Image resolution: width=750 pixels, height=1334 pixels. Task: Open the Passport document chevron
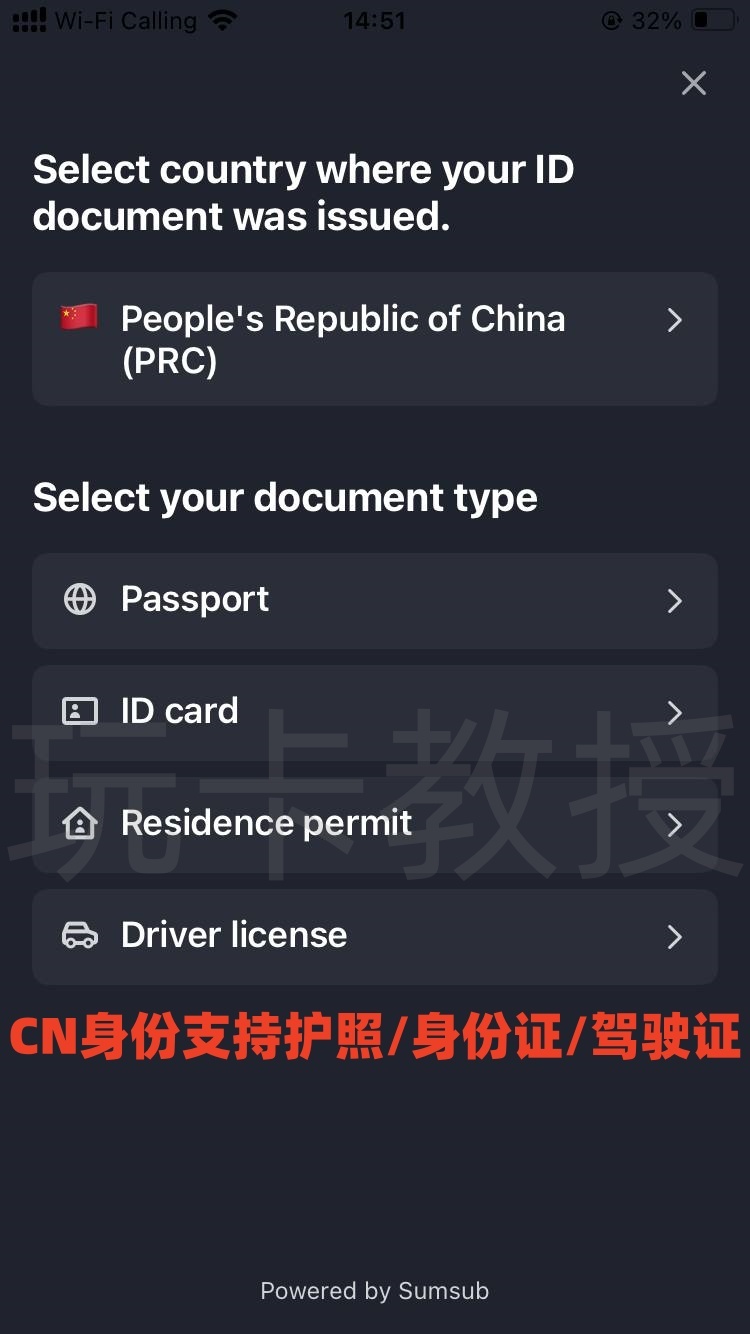click(x=674, y=600)
